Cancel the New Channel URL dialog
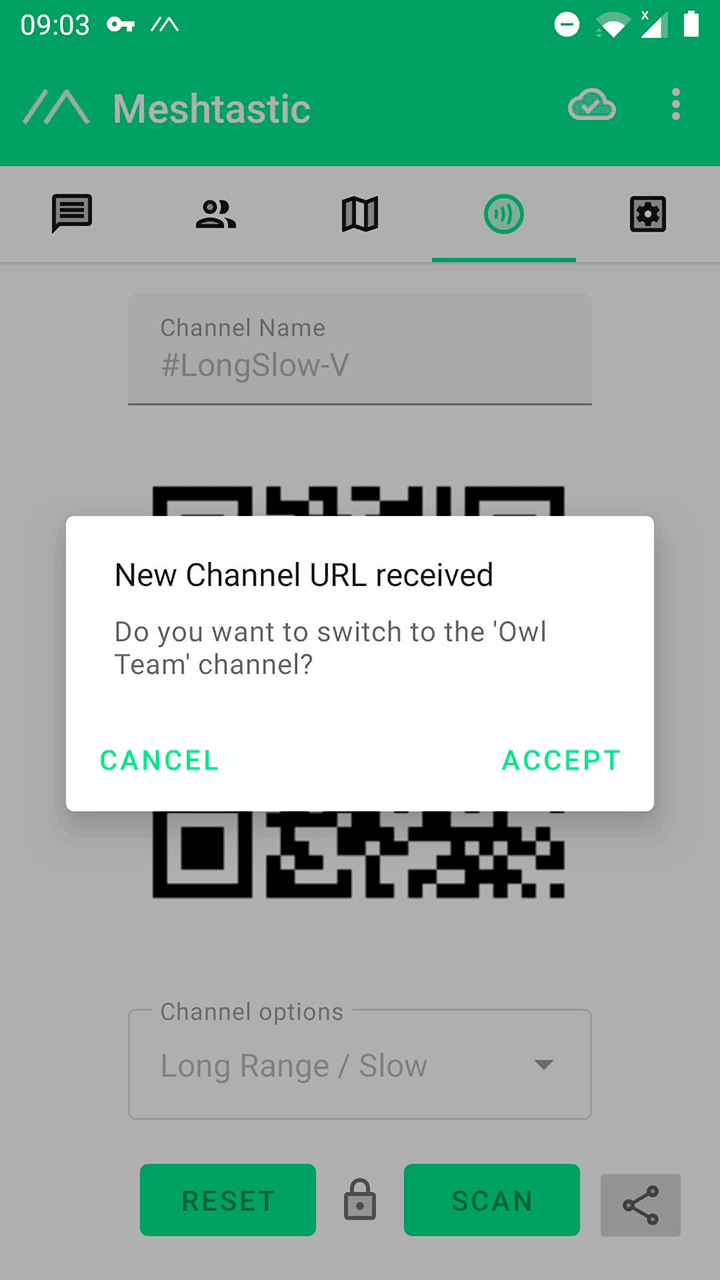Screen dimensions: 720x1280 (x=159, y=760)
